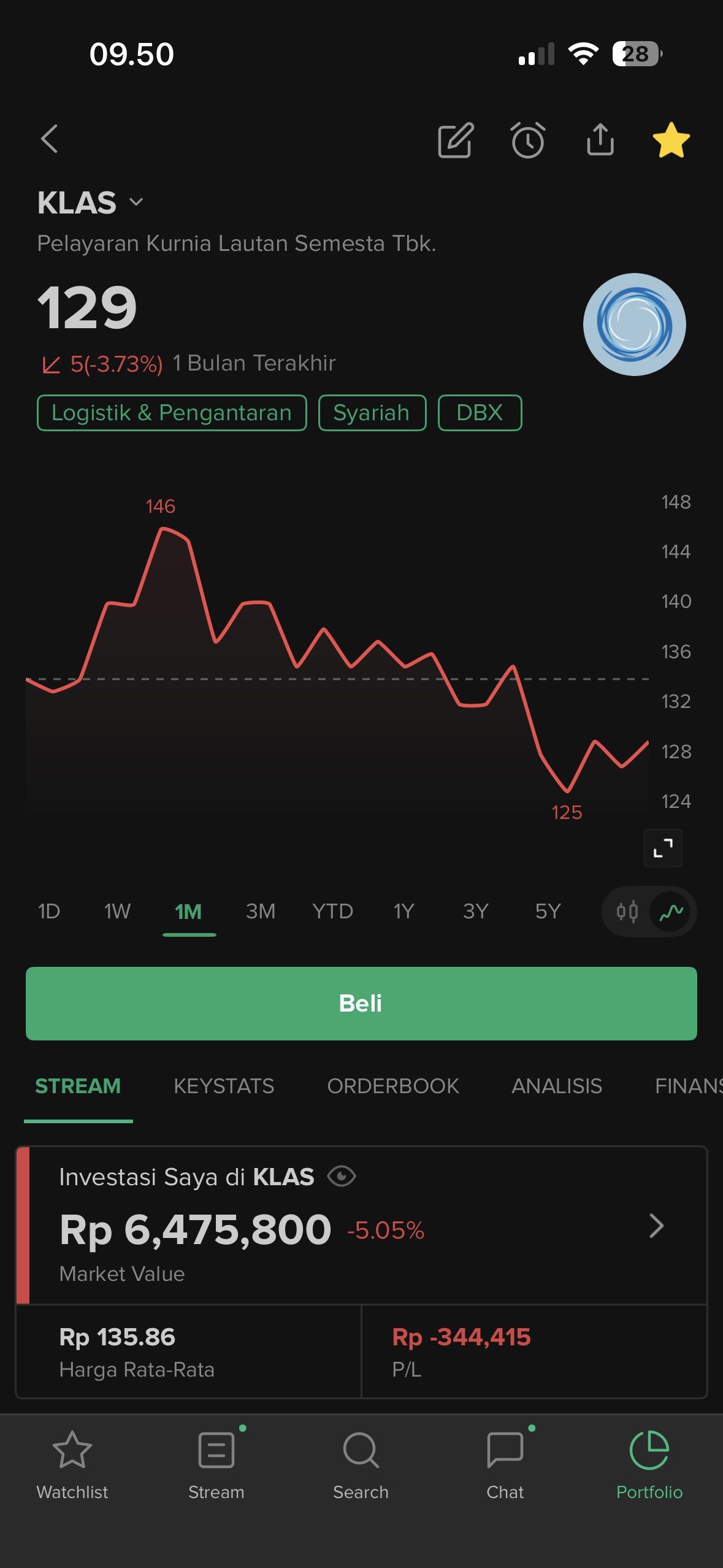Show the 3M chart range
This screenshot has width=723, height=1568.
tap(260, 912)
